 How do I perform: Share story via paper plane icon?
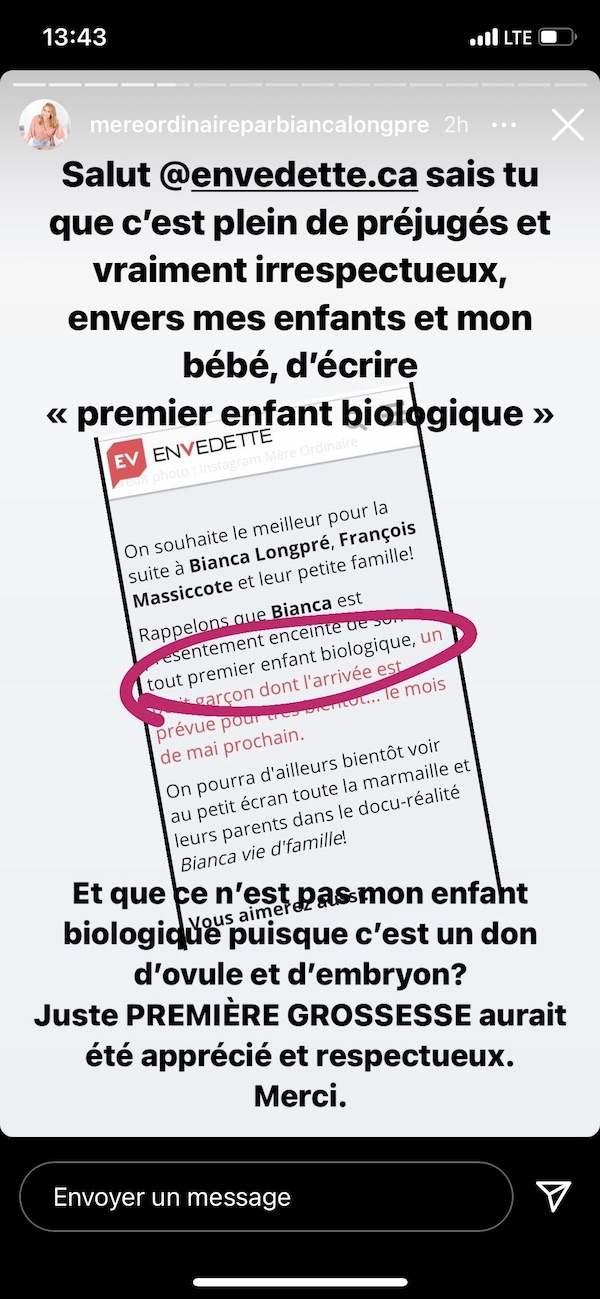pos(553,1196)
